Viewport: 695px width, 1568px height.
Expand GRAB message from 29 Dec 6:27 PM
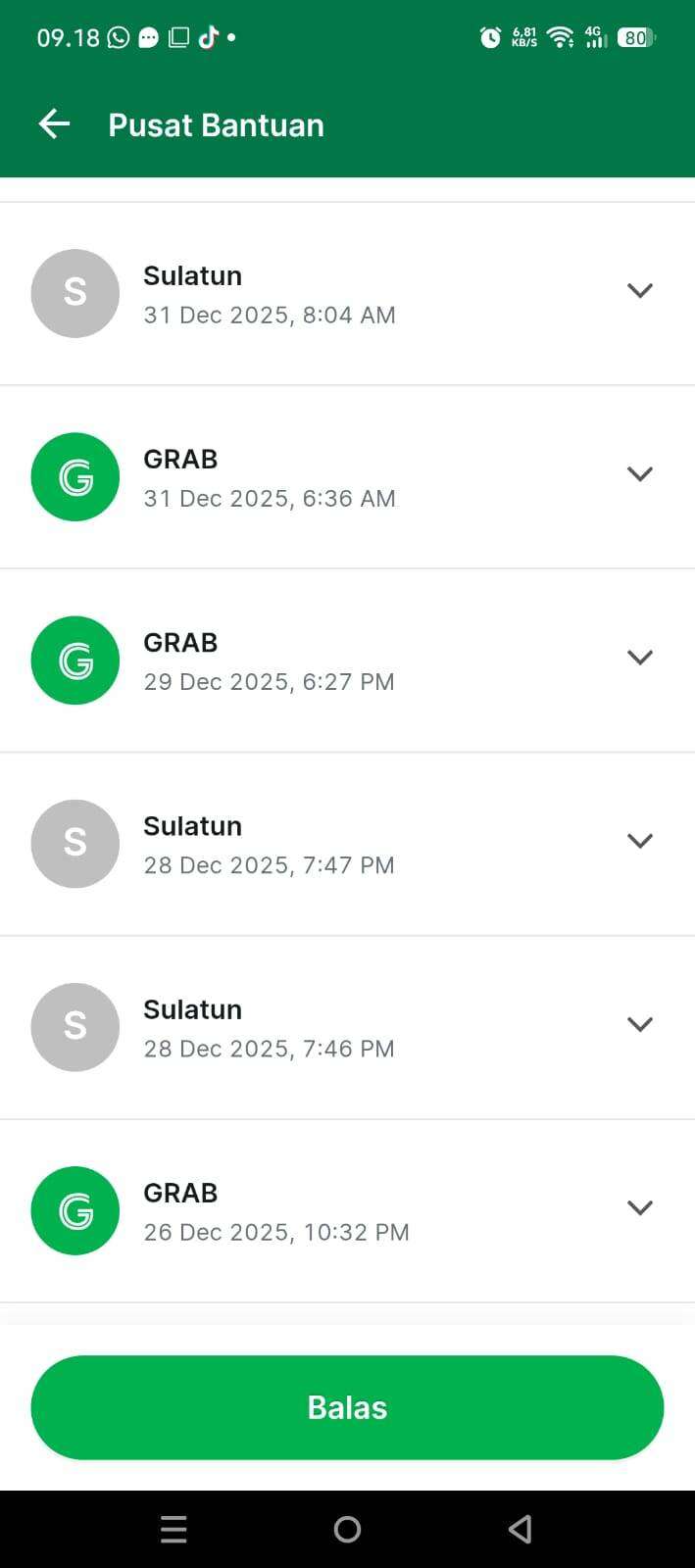pyautogui.click(x=639, y=658)
